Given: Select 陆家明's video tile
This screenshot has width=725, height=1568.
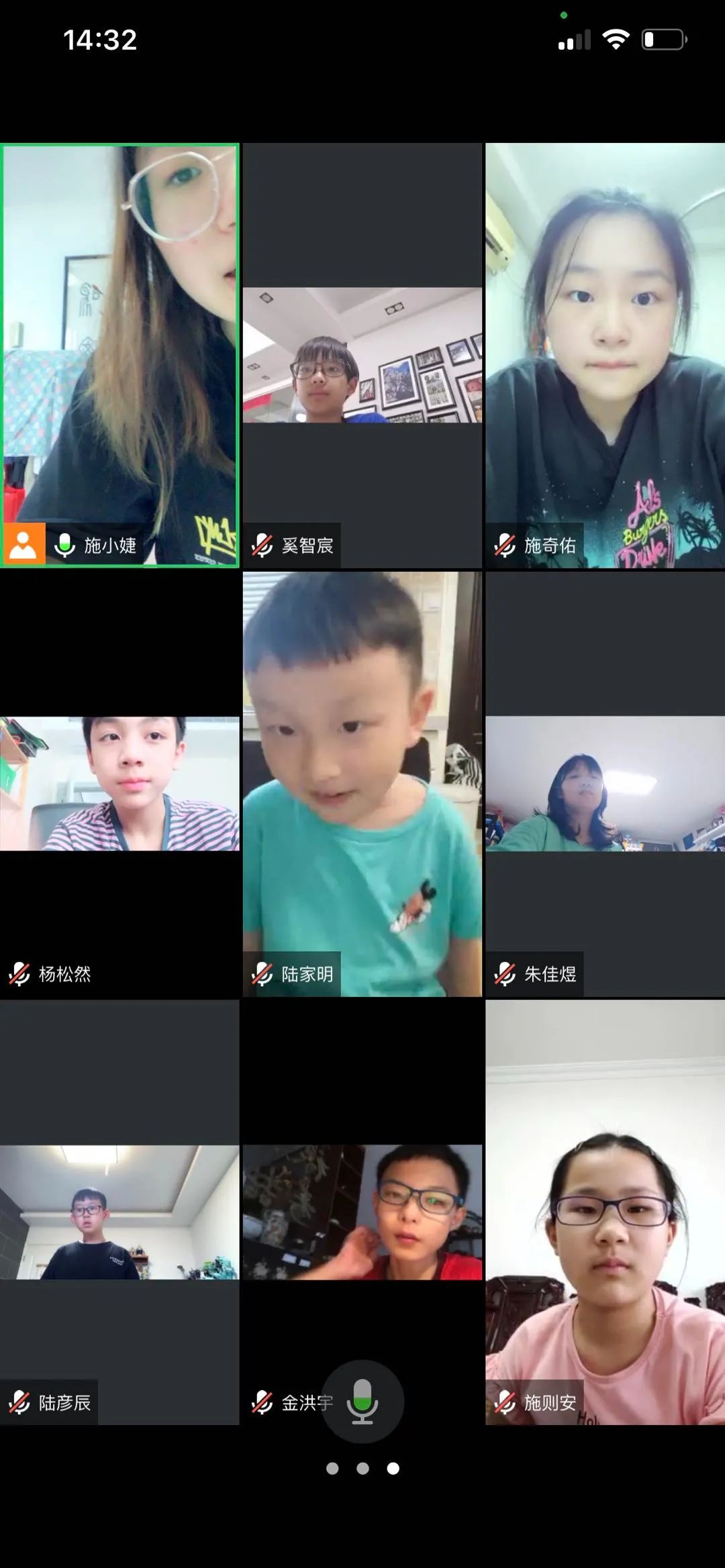Looking at the screenshot, I should click(x=362, y=784).
